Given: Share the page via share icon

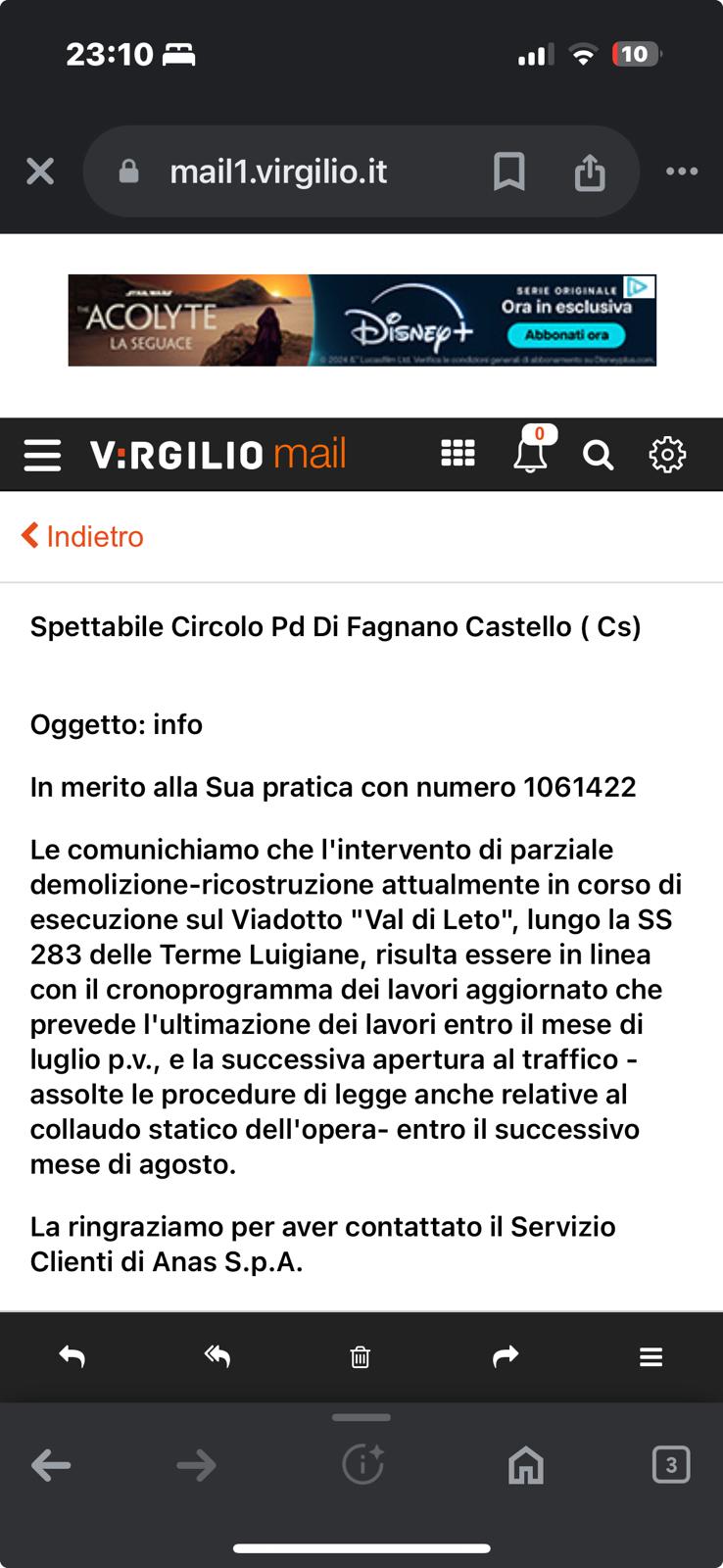Looking at the screenshot, I should [590, 171].
